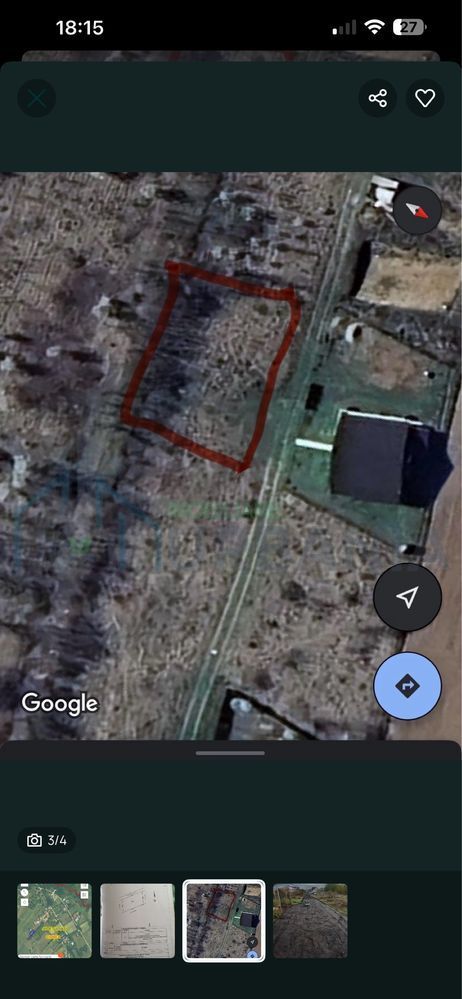
Task: Close the photo viewer
Action: tap(36, 98)
